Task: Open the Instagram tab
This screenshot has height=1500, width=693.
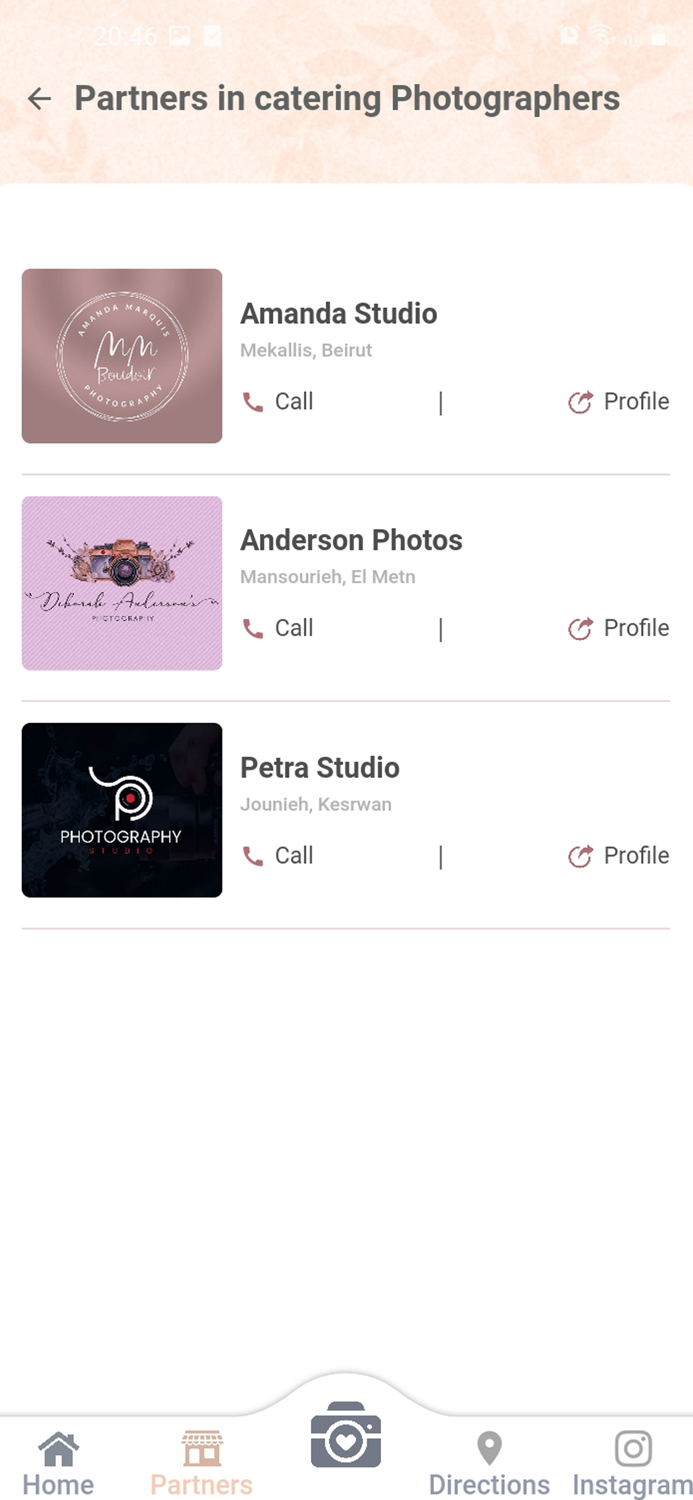Action: click(x=632, y=1464)
